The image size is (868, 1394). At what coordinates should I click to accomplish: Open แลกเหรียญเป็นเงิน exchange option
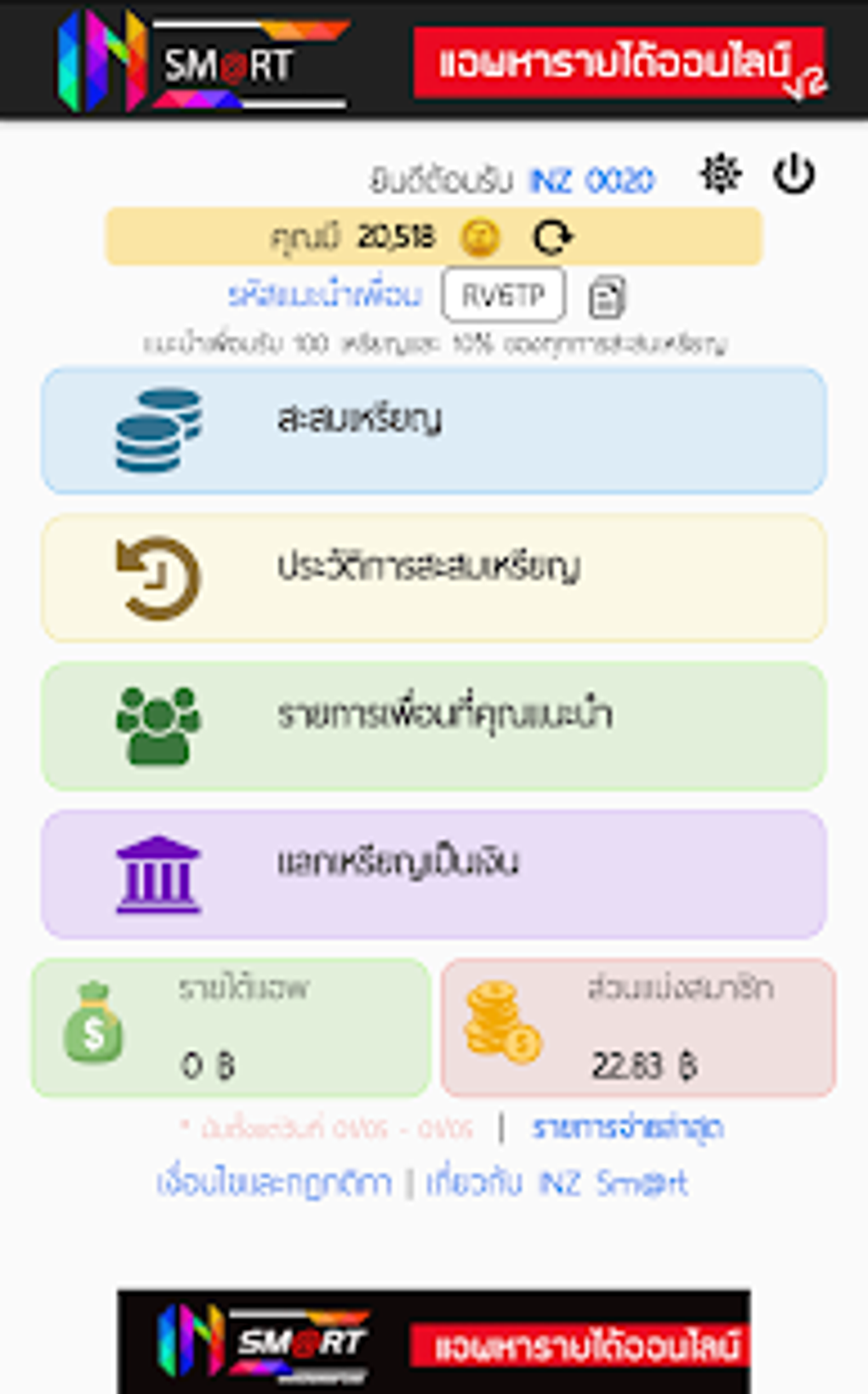(x=434, y=874)
